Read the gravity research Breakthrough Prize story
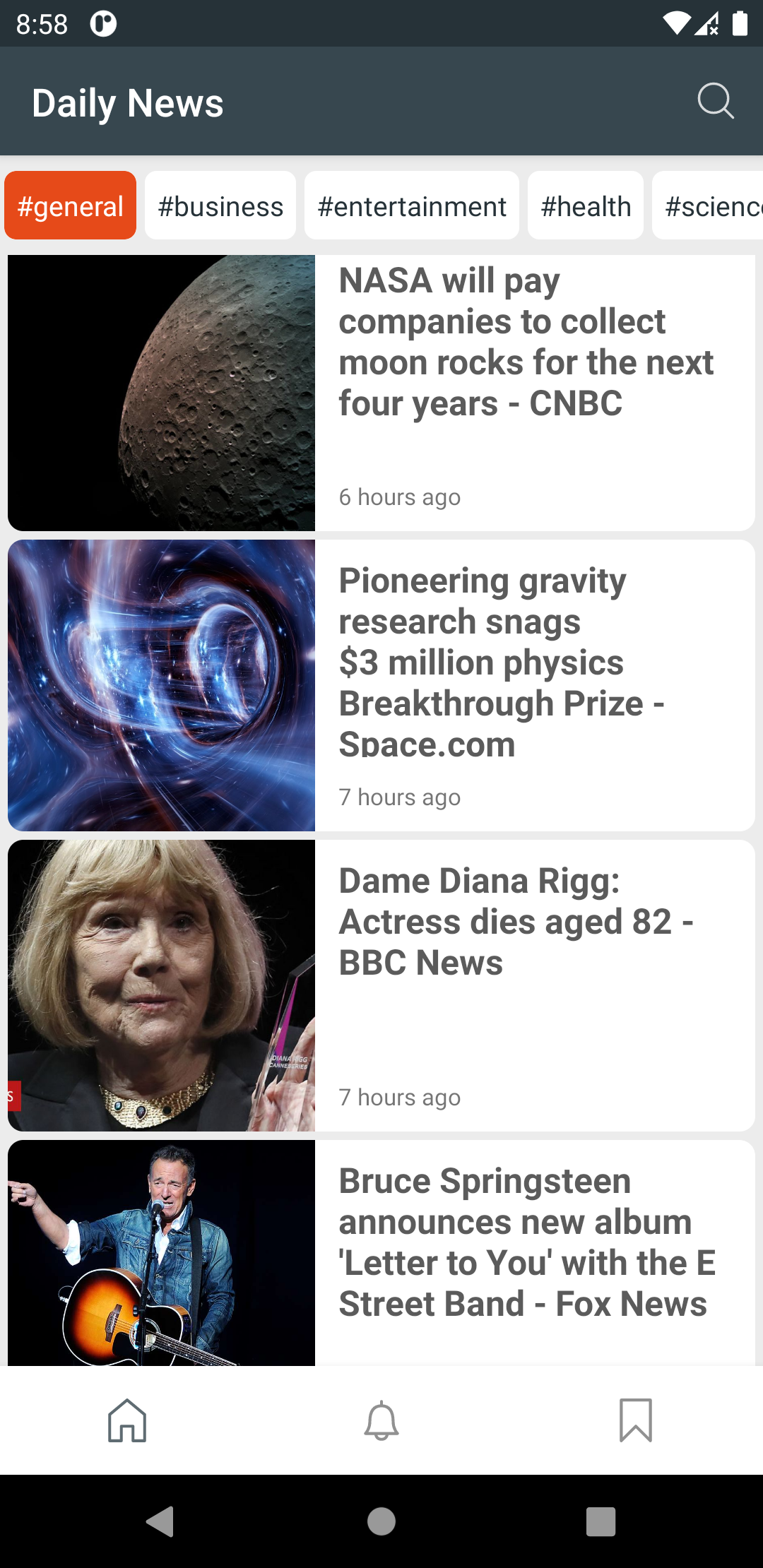 [501, 663]
